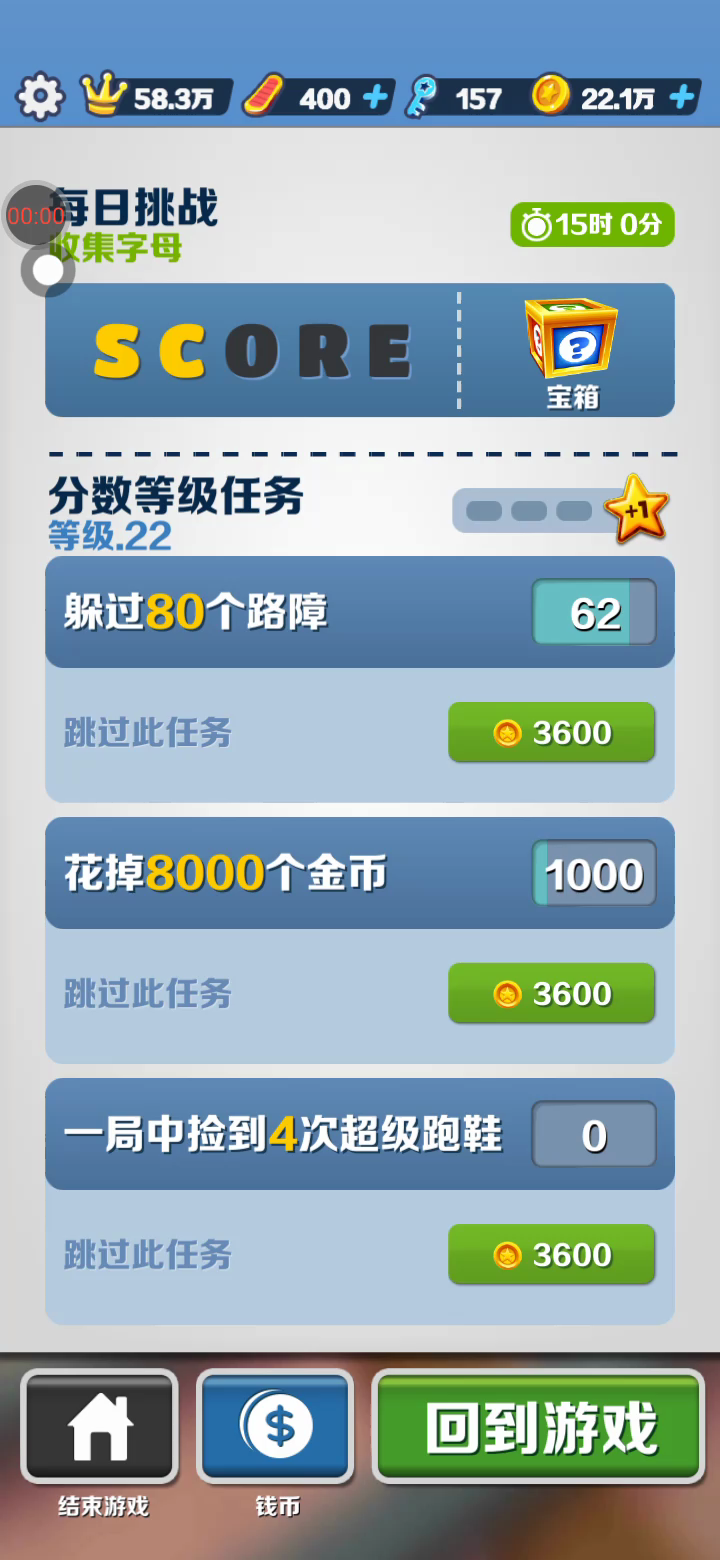This screenshot has width=720, height=1560.
Task: Open the settings gear
Action: click(40, 97)
